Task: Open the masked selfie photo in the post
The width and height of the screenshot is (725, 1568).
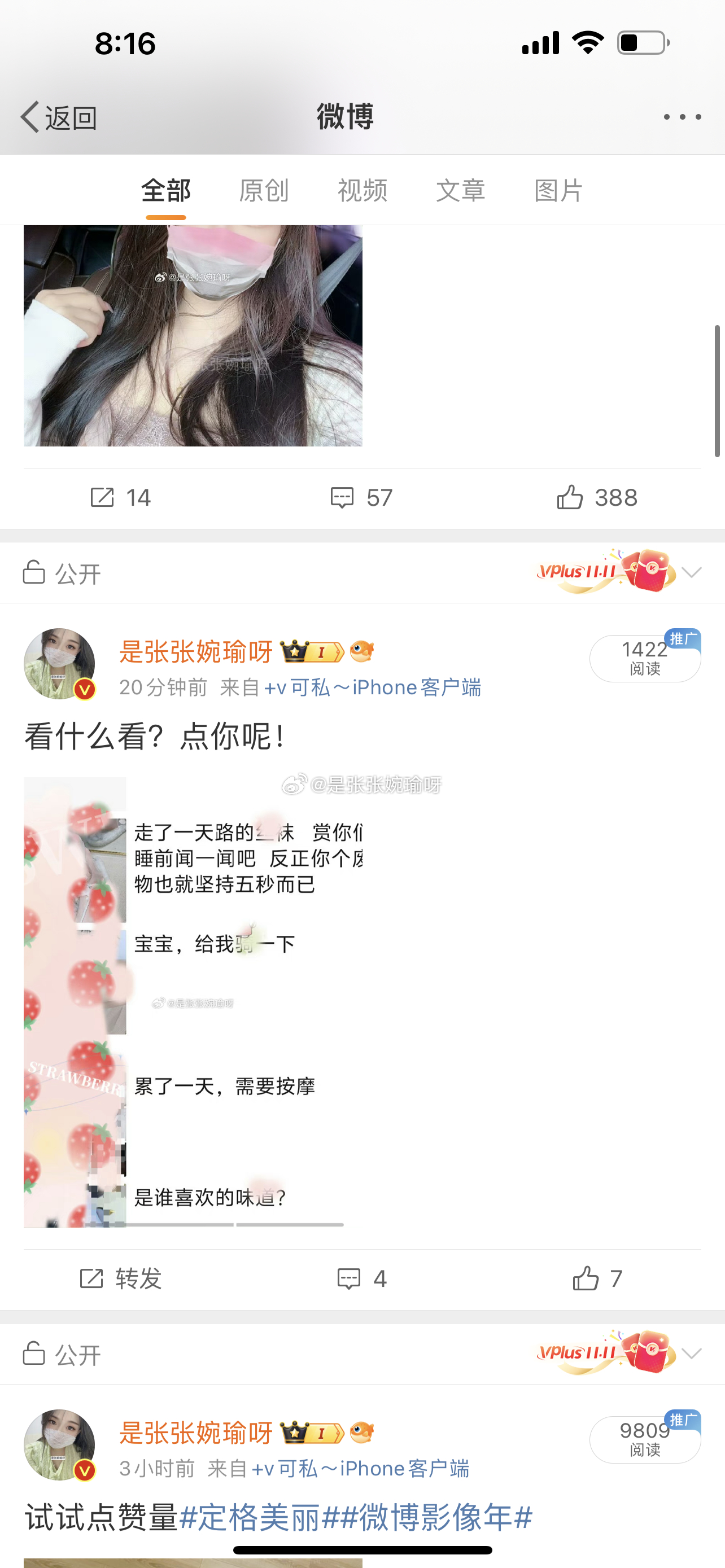Action: [x=193, y=335]
